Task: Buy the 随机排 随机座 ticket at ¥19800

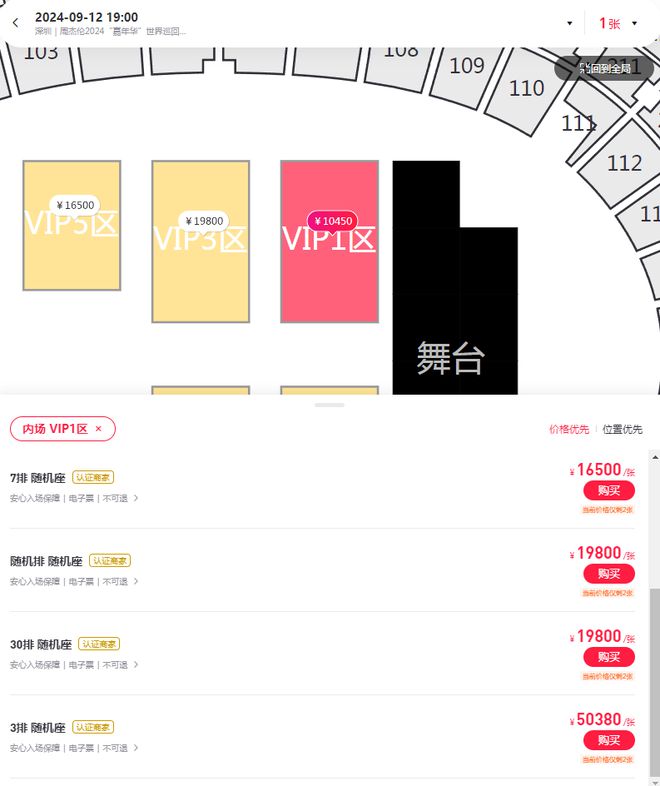Action: 608,573
